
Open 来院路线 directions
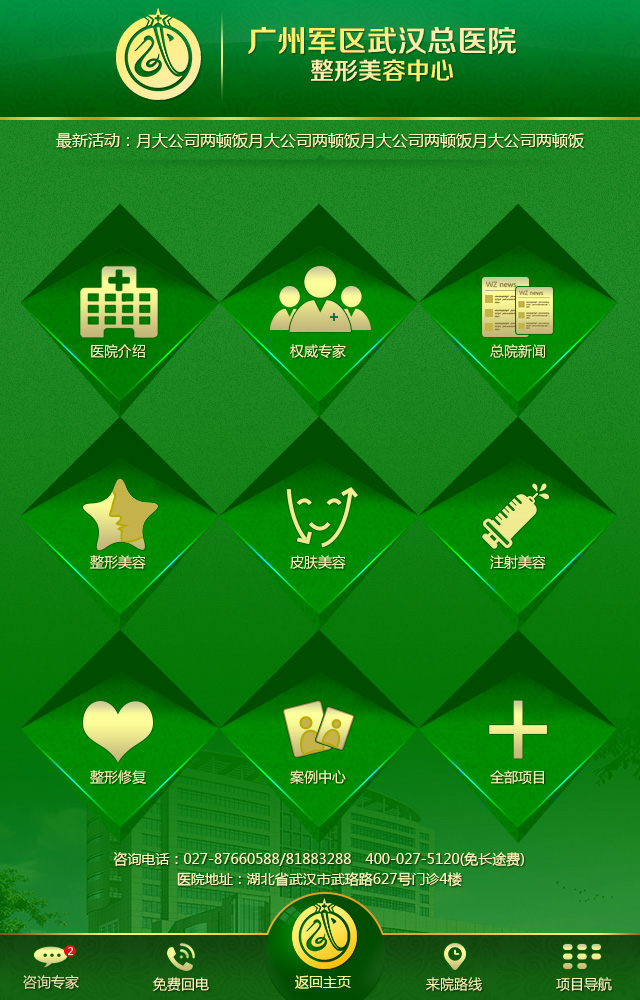coord(454,968)
